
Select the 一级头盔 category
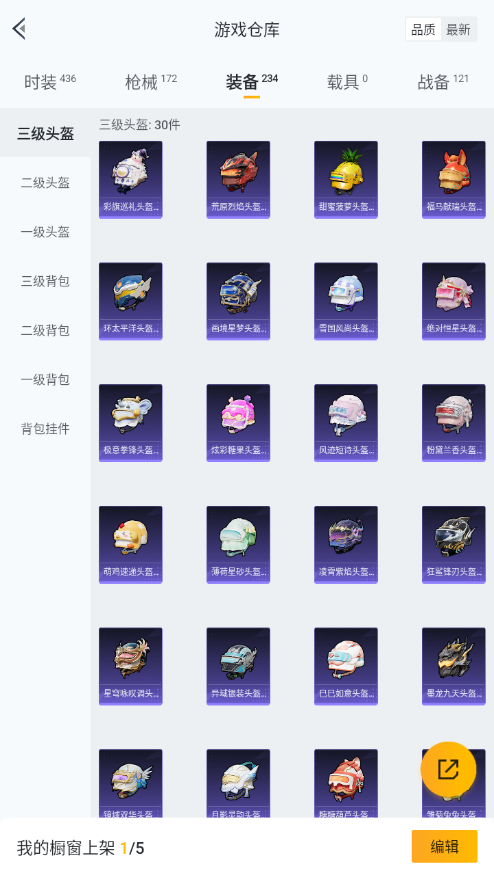coord(45,232)
